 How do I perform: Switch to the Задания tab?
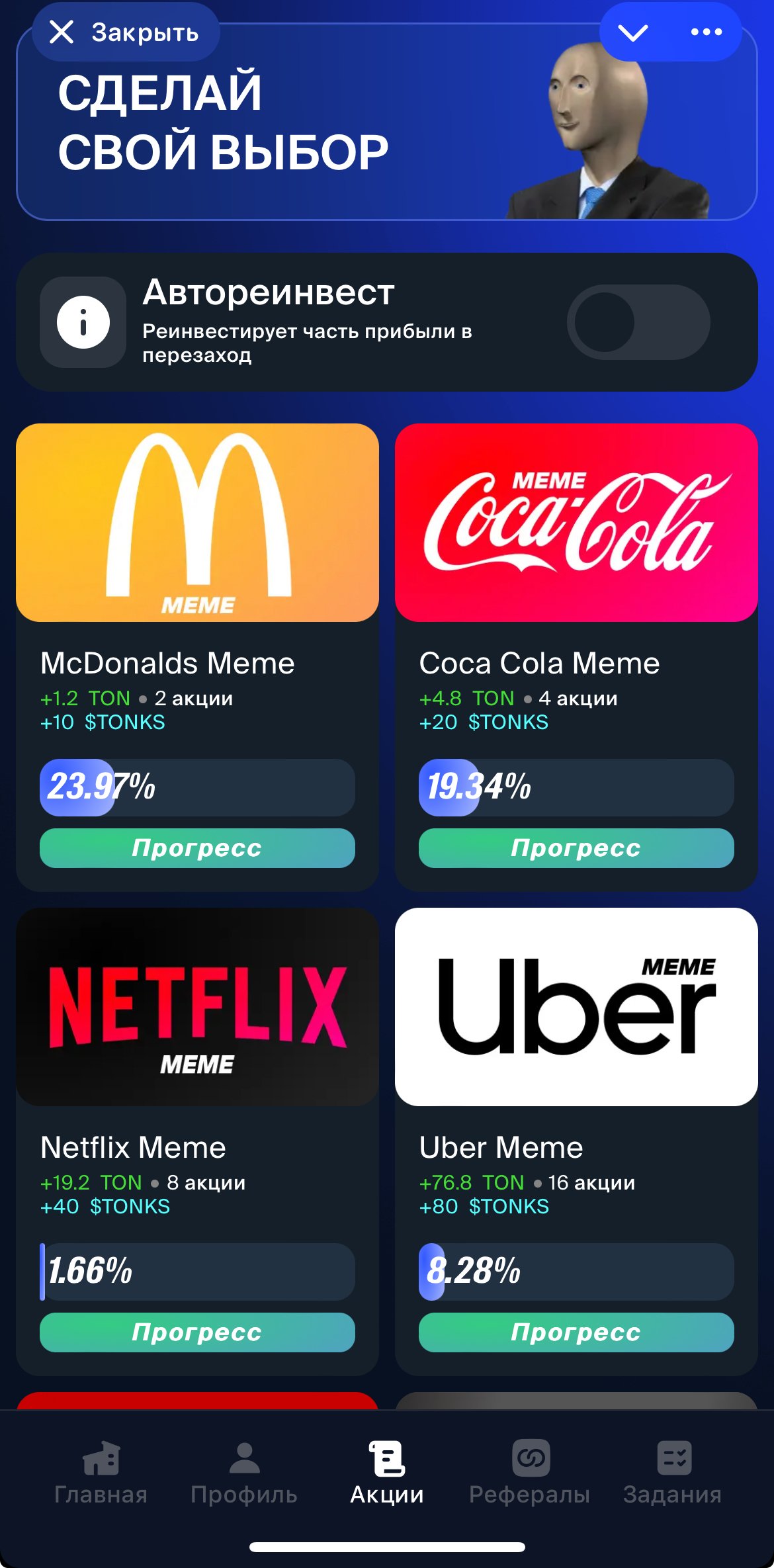coord(673,1473)
